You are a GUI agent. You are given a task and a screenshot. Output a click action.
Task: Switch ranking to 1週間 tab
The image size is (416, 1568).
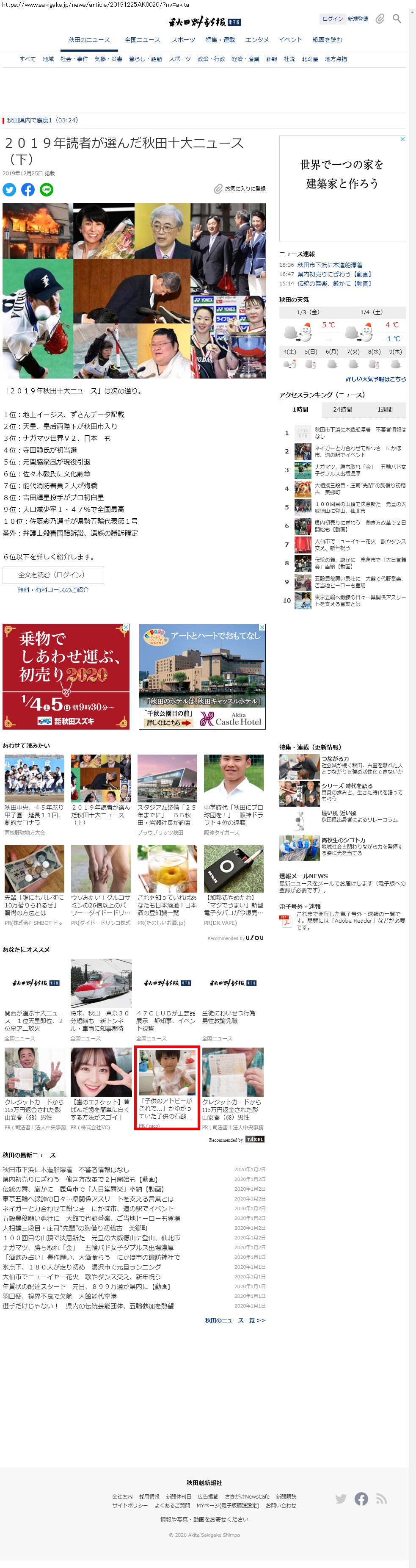point(384,409)
